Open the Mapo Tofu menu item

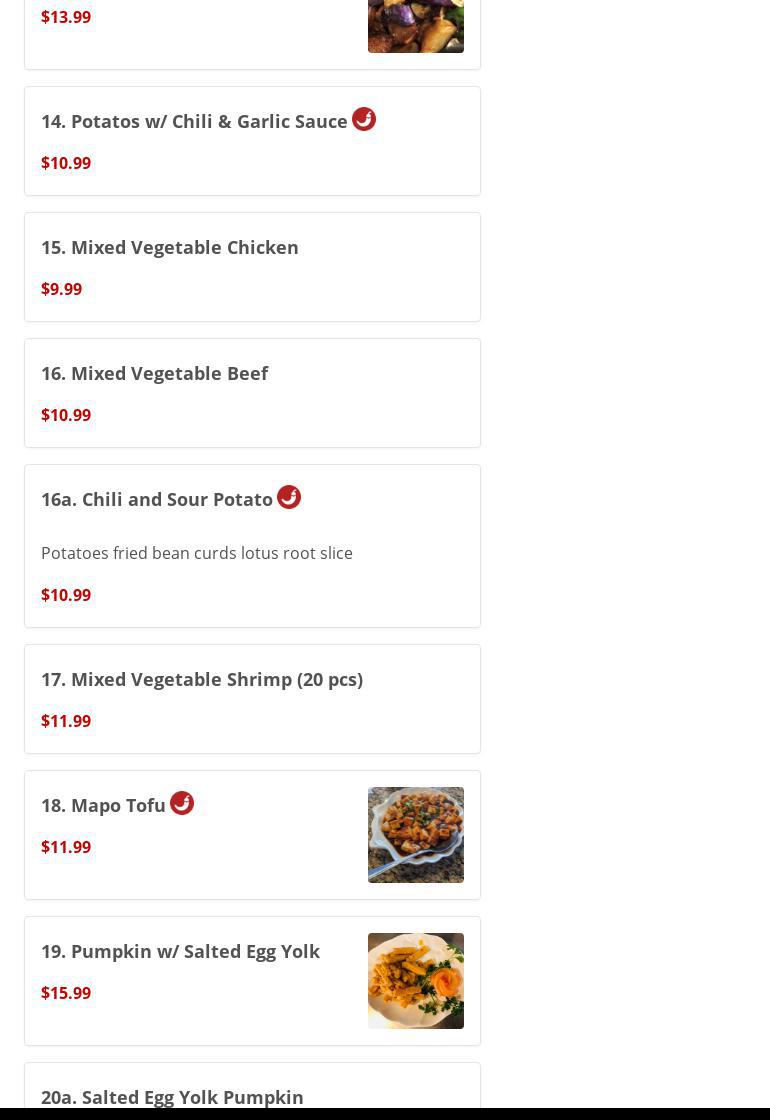pos(104,806)
